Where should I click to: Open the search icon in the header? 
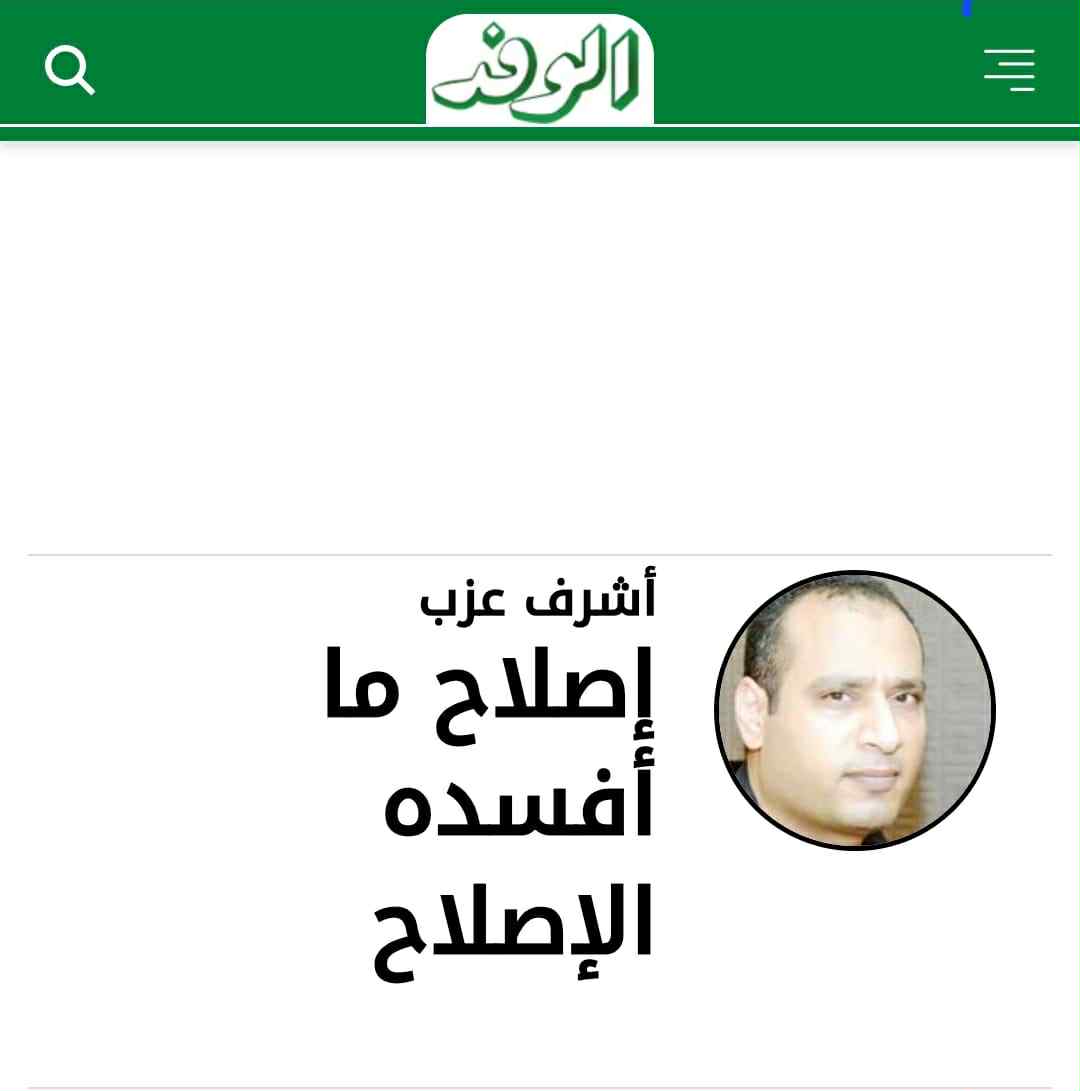click(69, 70)
